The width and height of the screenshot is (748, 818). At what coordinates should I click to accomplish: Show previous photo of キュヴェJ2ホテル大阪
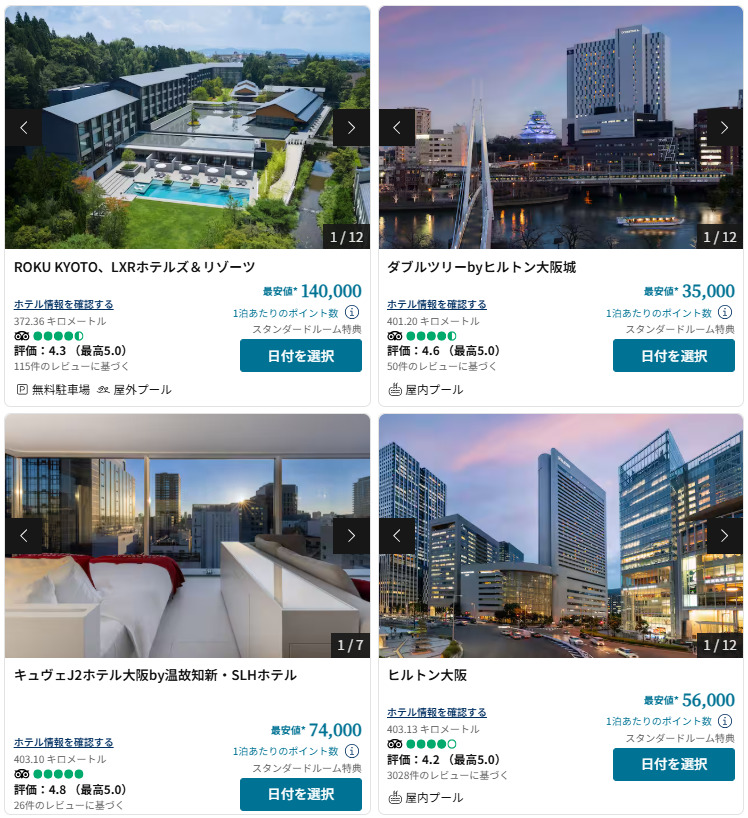[23, 536]
